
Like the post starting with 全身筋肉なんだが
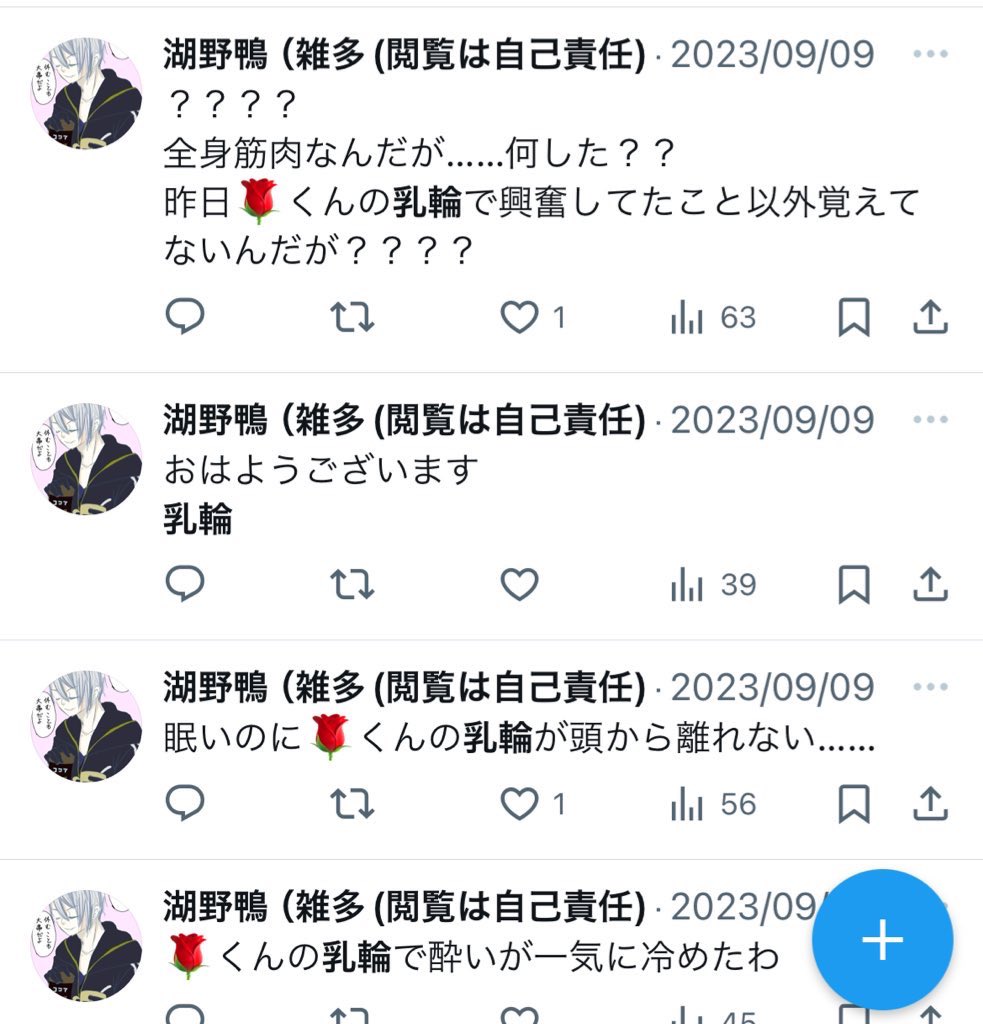[519, 318]
